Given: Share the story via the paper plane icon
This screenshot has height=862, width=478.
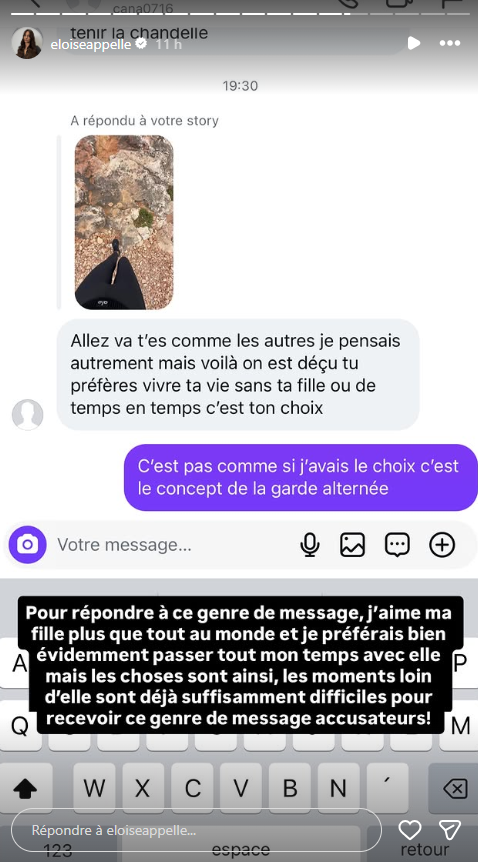Looking at the screenshot, I should (449, 830).
